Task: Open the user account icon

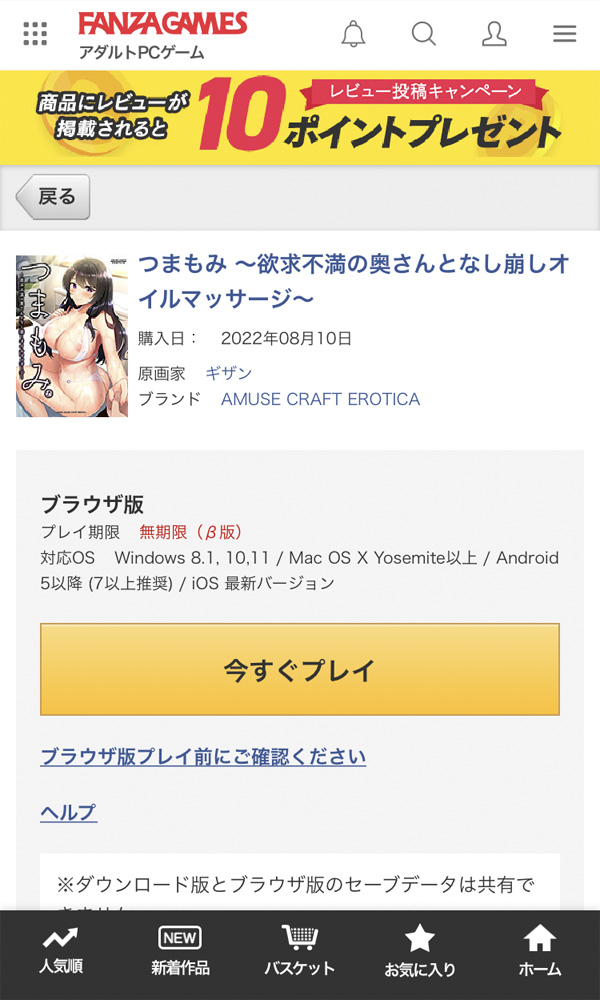Action: pyautogui.click(x=494, y=34)
